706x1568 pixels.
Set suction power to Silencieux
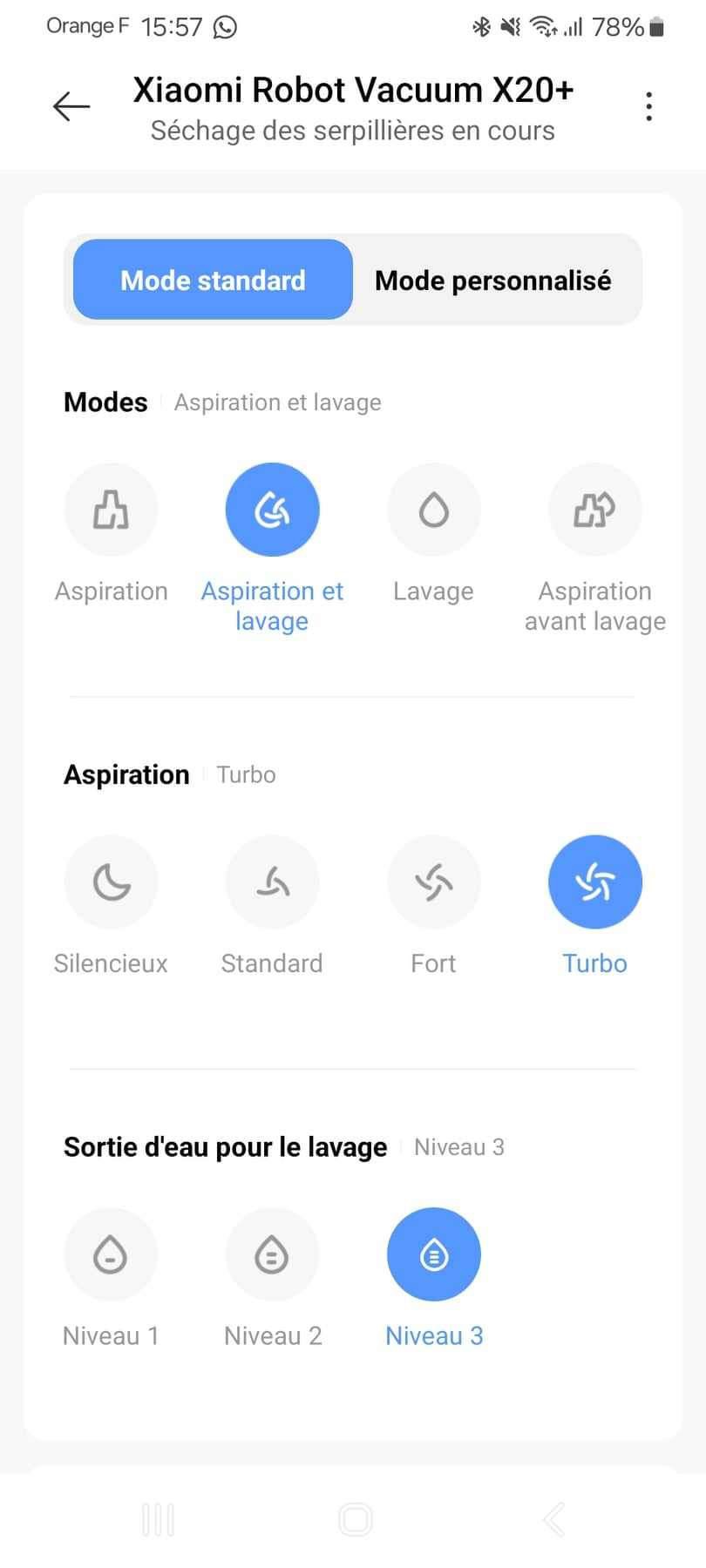coord(111,882)
